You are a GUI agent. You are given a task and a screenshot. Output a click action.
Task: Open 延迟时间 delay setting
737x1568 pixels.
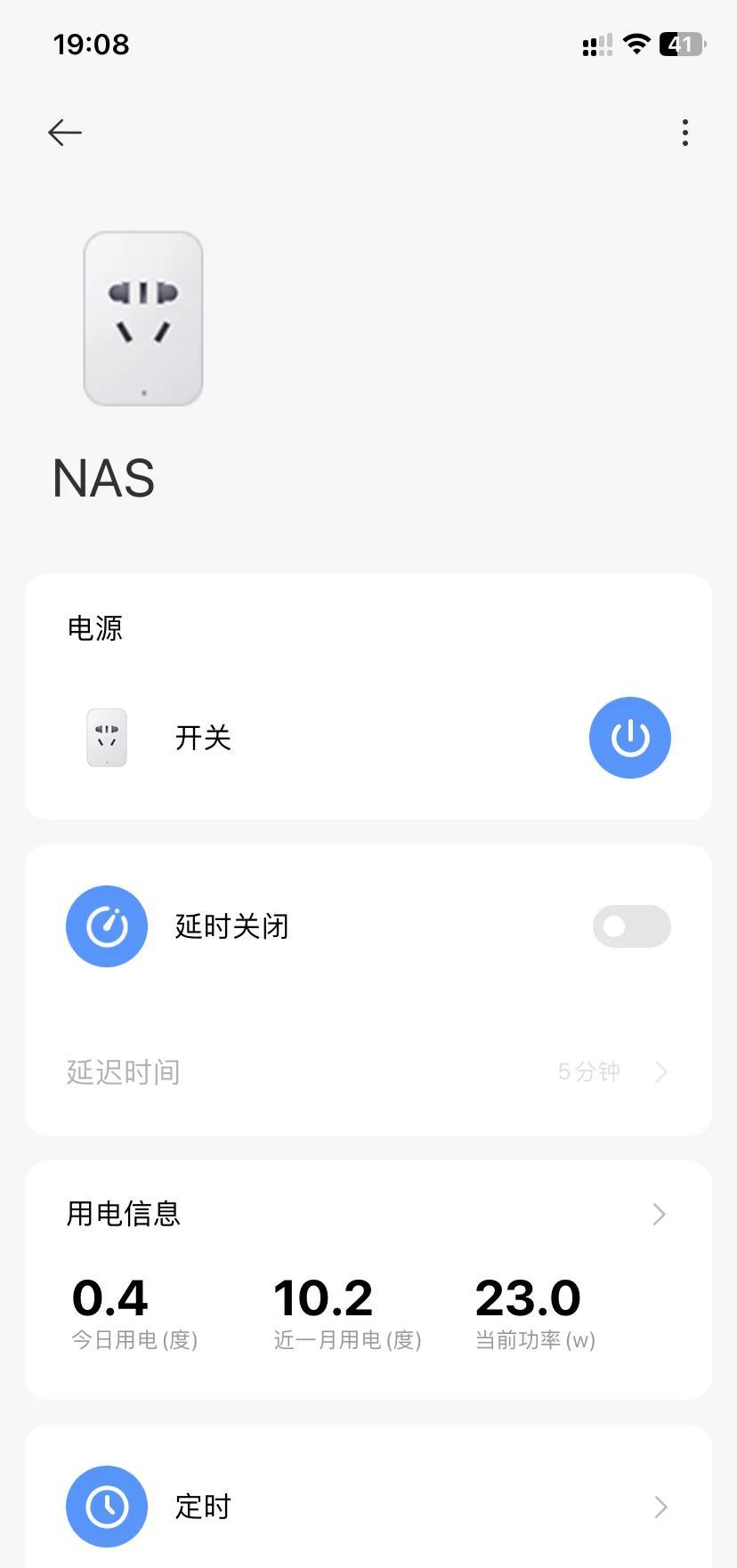coord(368,1071)
